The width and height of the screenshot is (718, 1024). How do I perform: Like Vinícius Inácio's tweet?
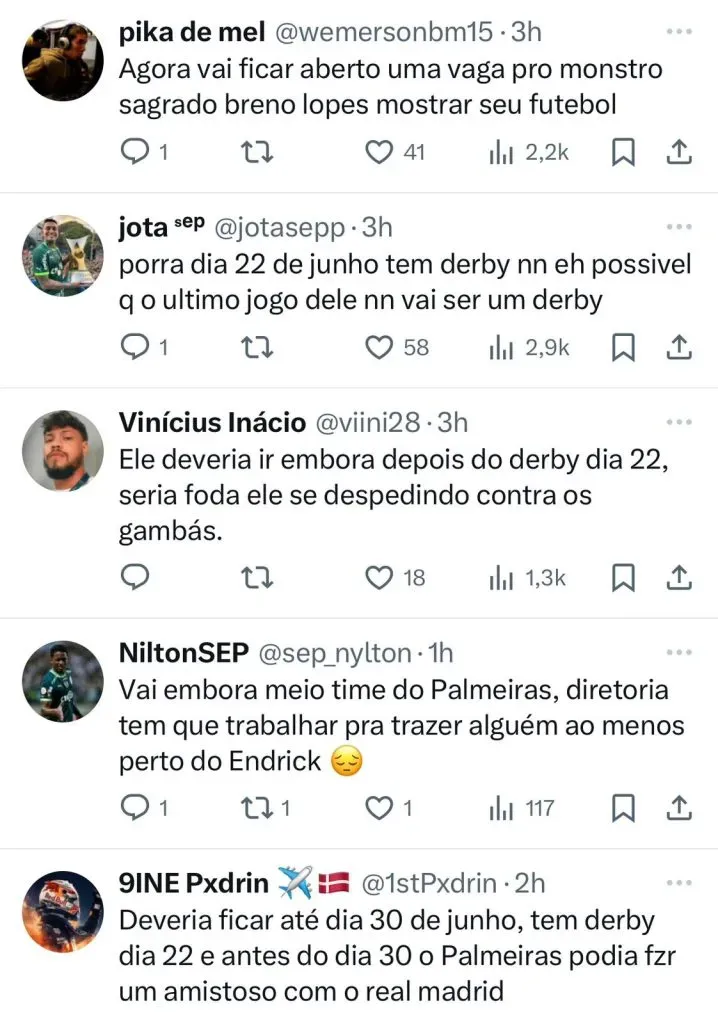pyautogui.click(x=379, y=577)
